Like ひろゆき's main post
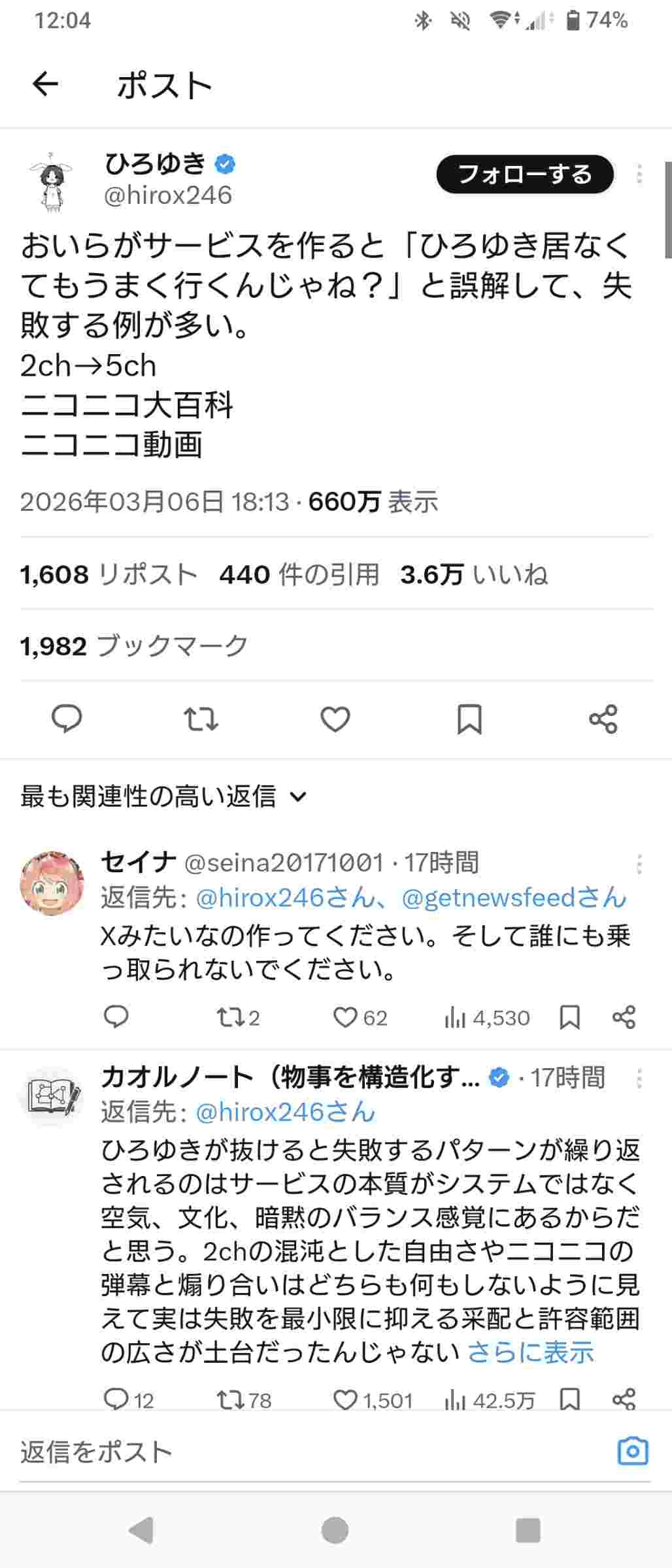This screenshot has height=1568, width=672. click(335, 719)
